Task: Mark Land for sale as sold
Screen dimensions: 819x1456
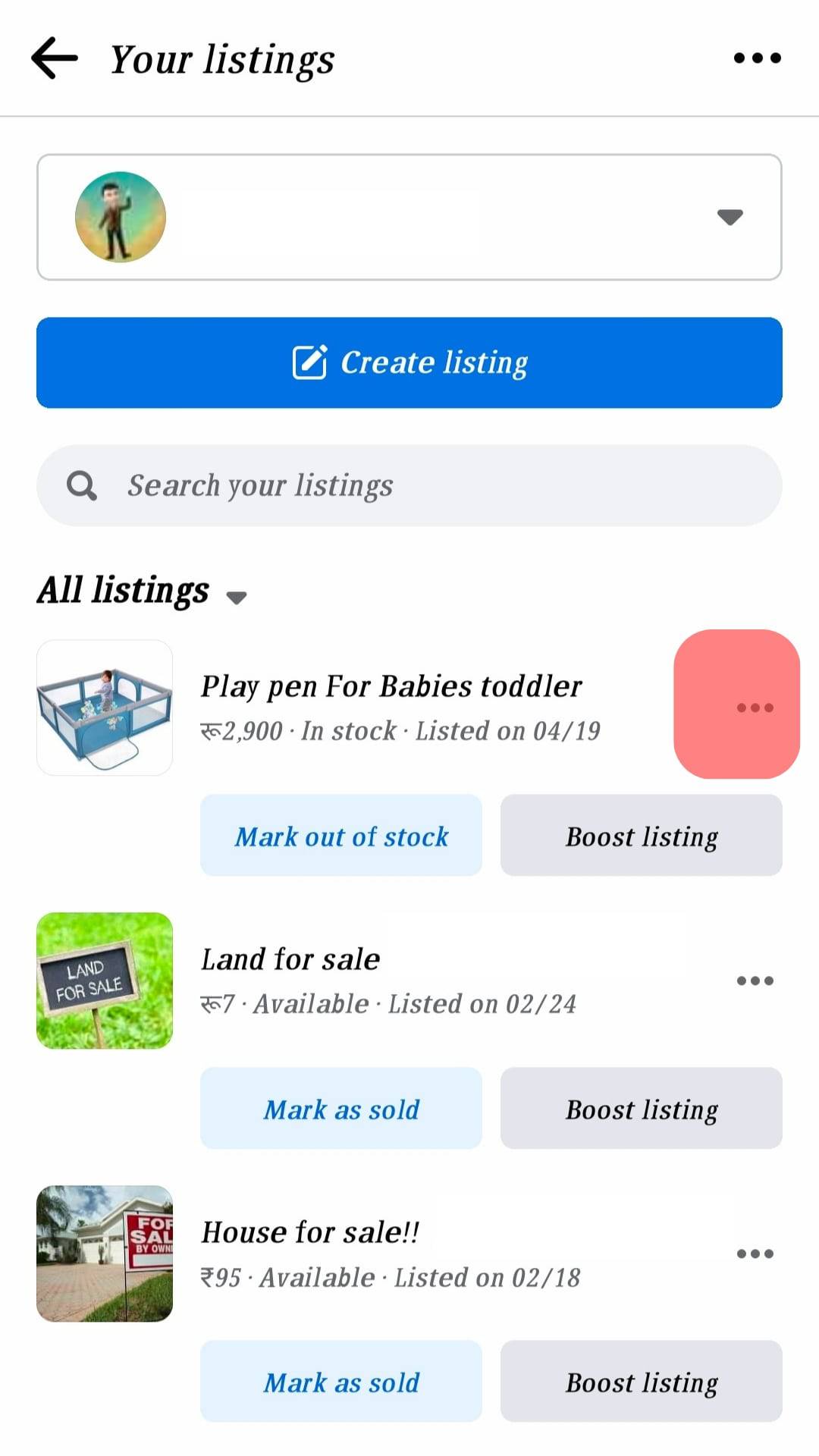Action: (x=341, y=1109)
